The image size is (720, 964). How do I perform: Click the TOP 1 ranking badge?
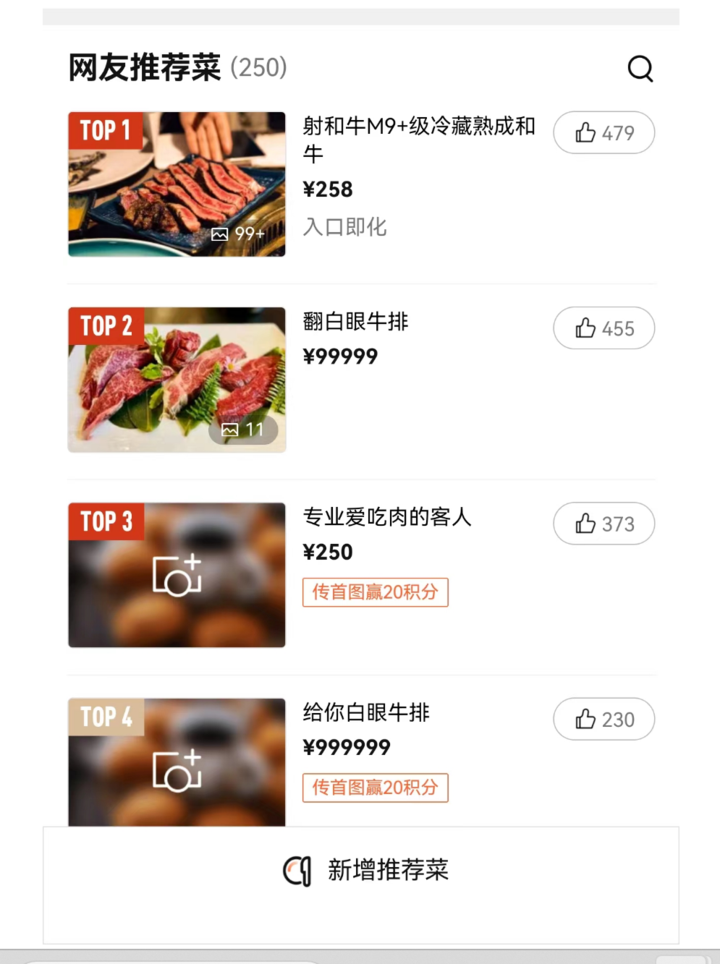coord(105,131)
